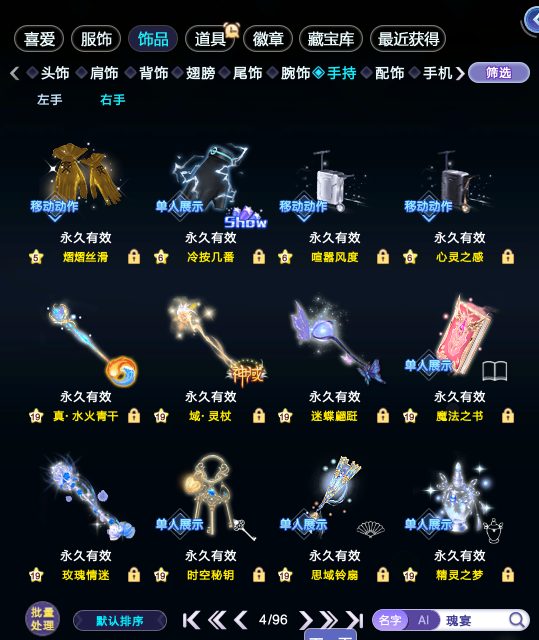The height and width of the screenshot is (640, 539).
Task: Tap the search magnifier icon
Action: point(517,620)
